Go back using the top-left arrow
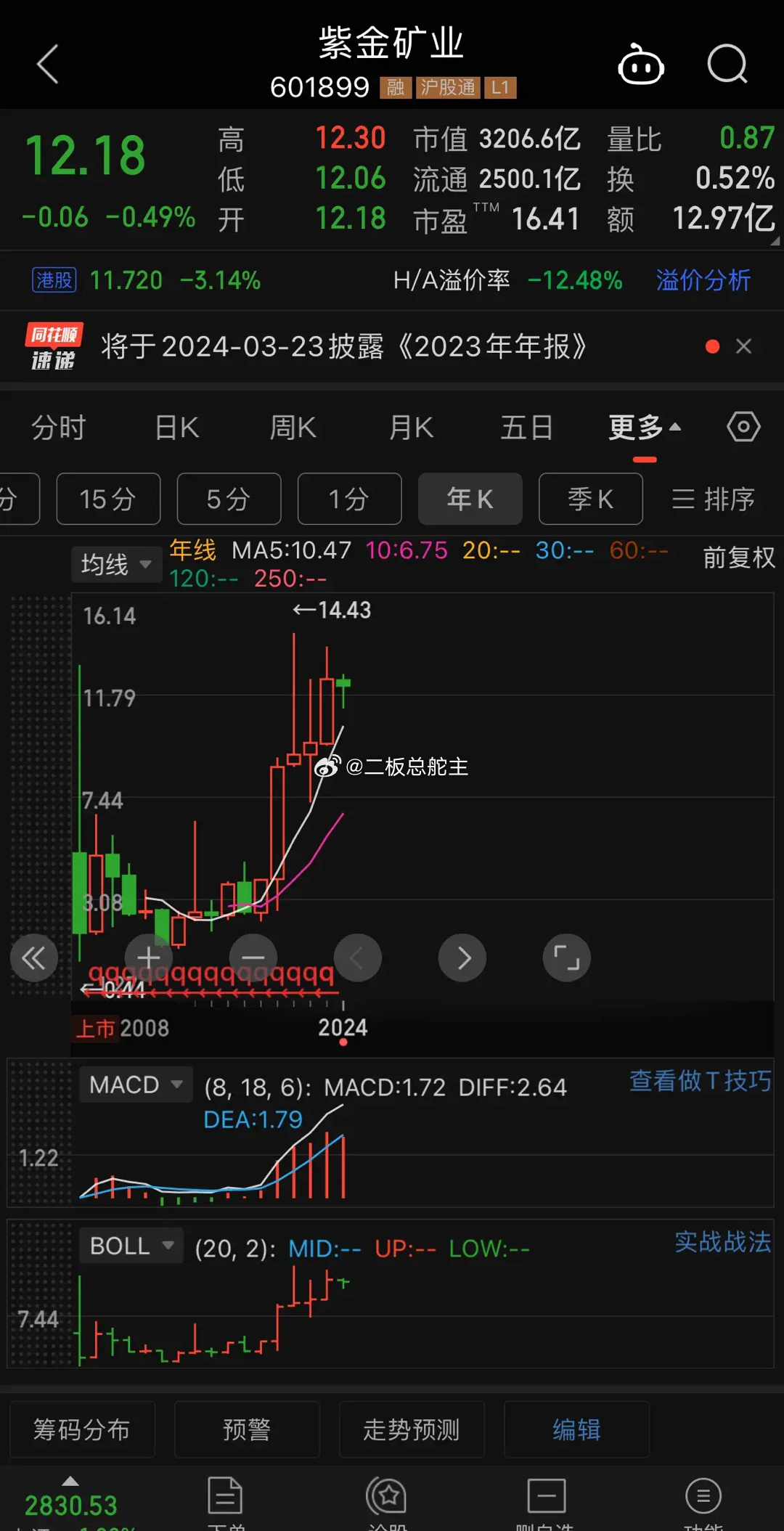 point(48,64)
